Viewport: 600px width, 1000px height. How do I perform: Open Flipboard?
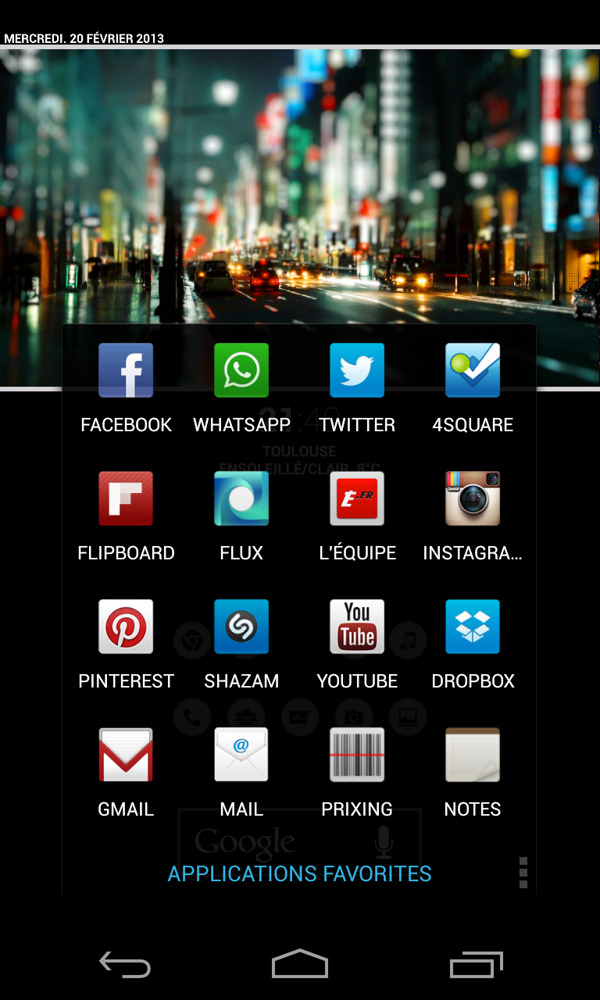[126, 499]
